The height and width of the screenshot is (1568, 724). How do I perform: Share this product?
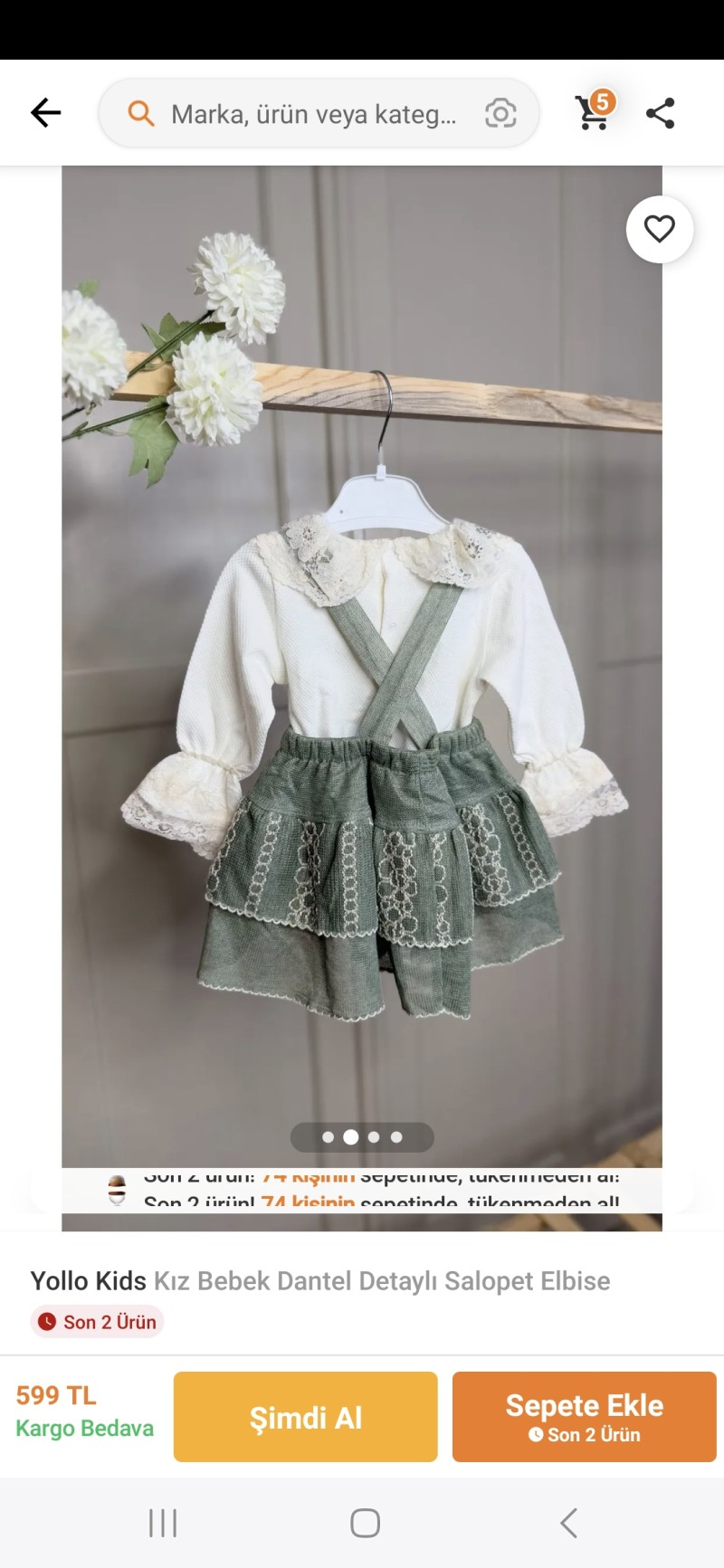(x=661, y=113)
